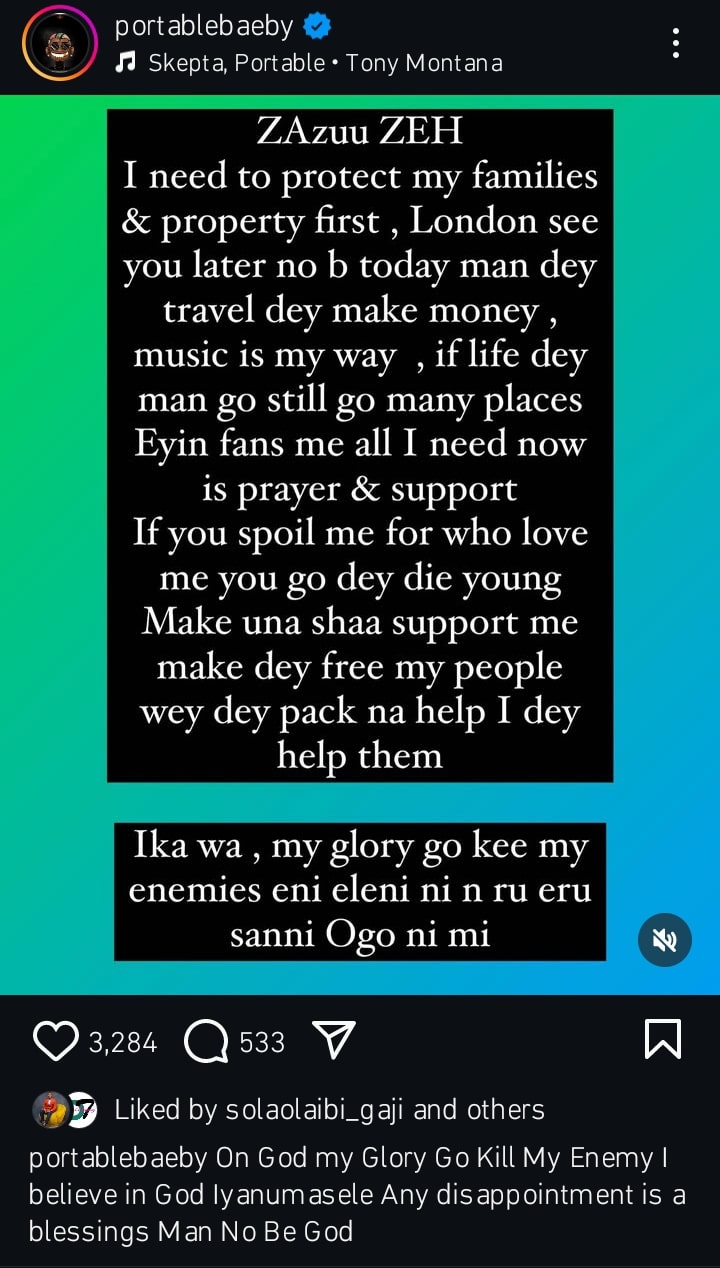Share this post via the paper plane

point(335,1040)
